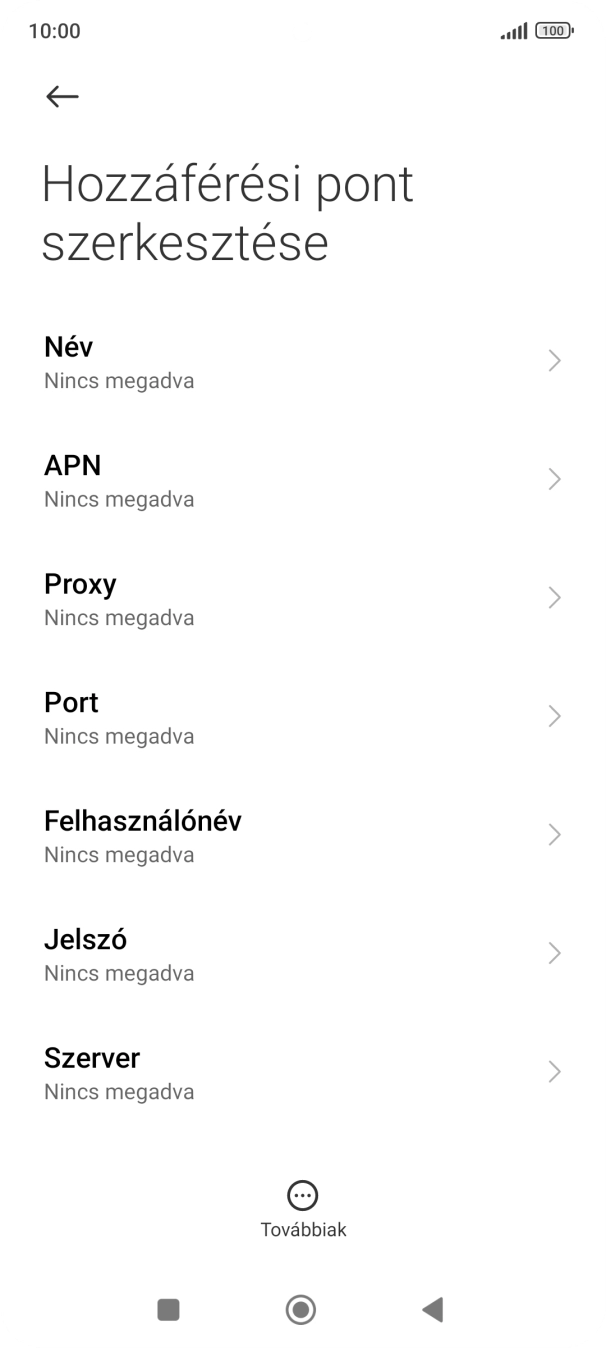Open recent apps from navigation bar

[x=168, y=1310]
